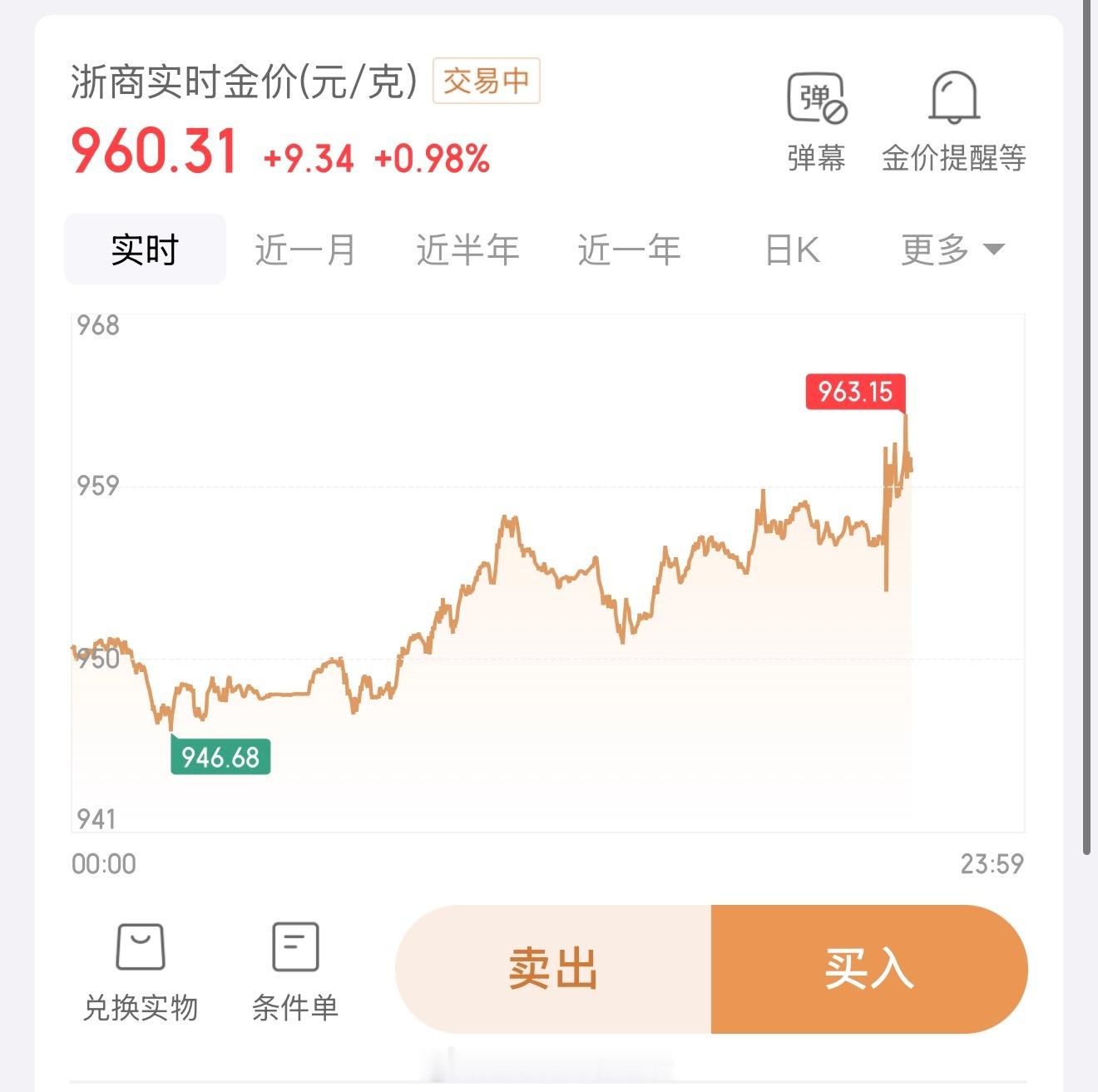Show the 近一年 price chart
This screenshot has width=1098, height=1092.
(x=630, y=250)
